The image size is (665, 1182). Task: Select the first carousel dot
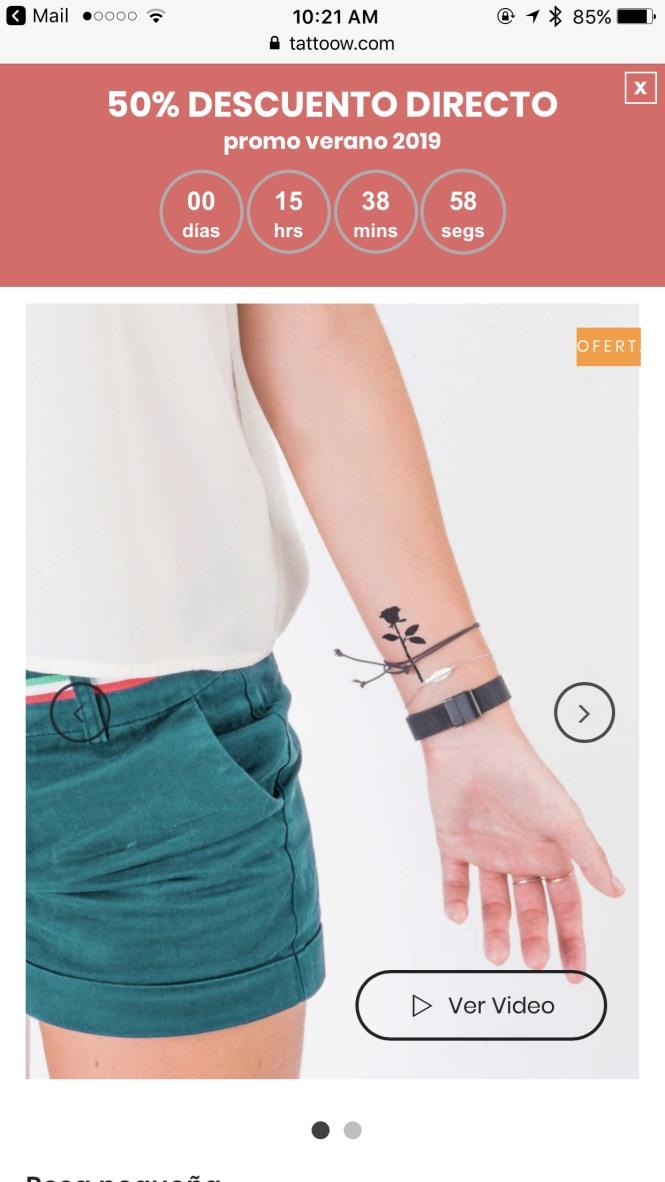tap(320, 1130)
